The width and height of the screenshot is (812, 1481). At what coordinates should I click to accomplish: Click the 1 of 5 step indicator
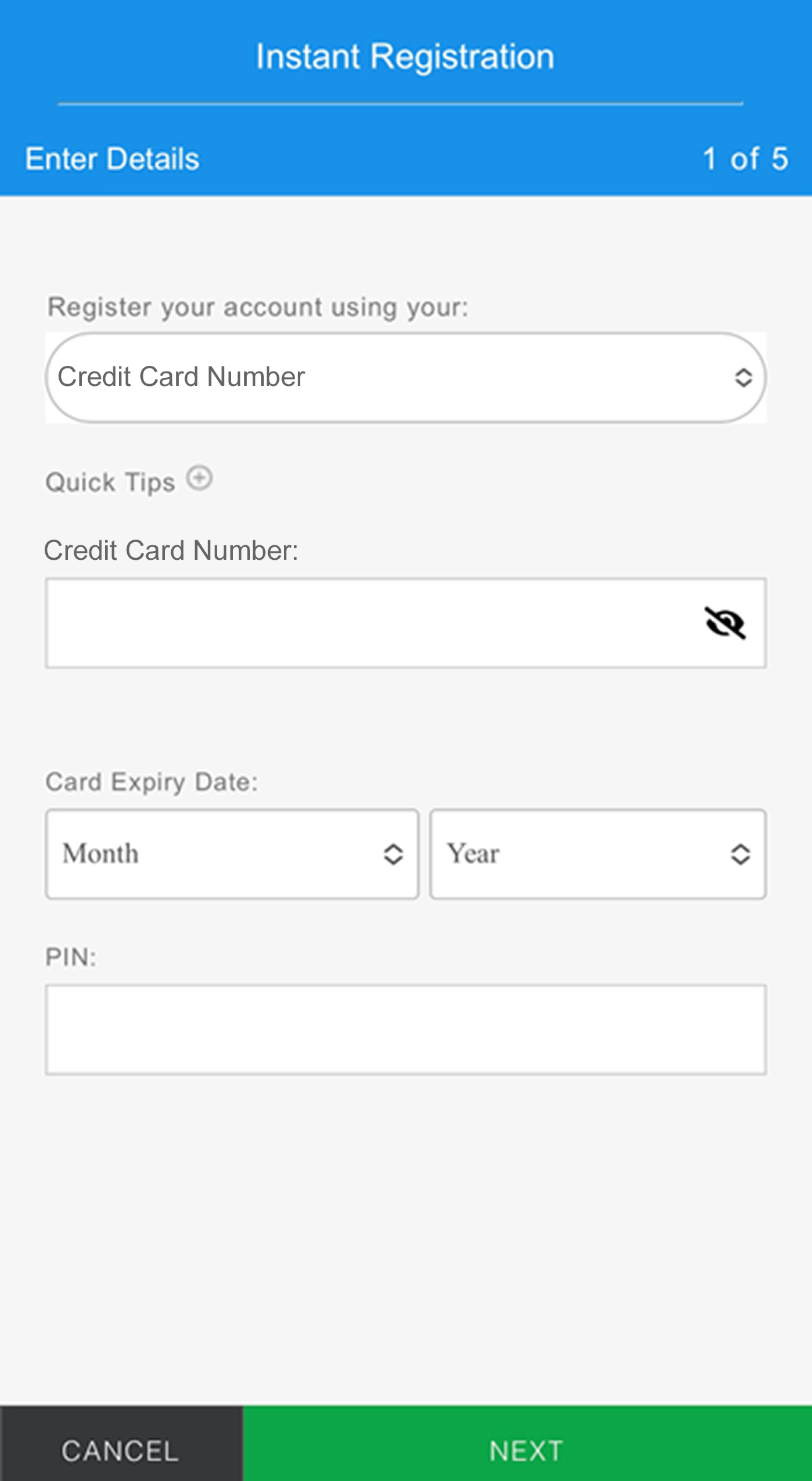click(746, 159)
